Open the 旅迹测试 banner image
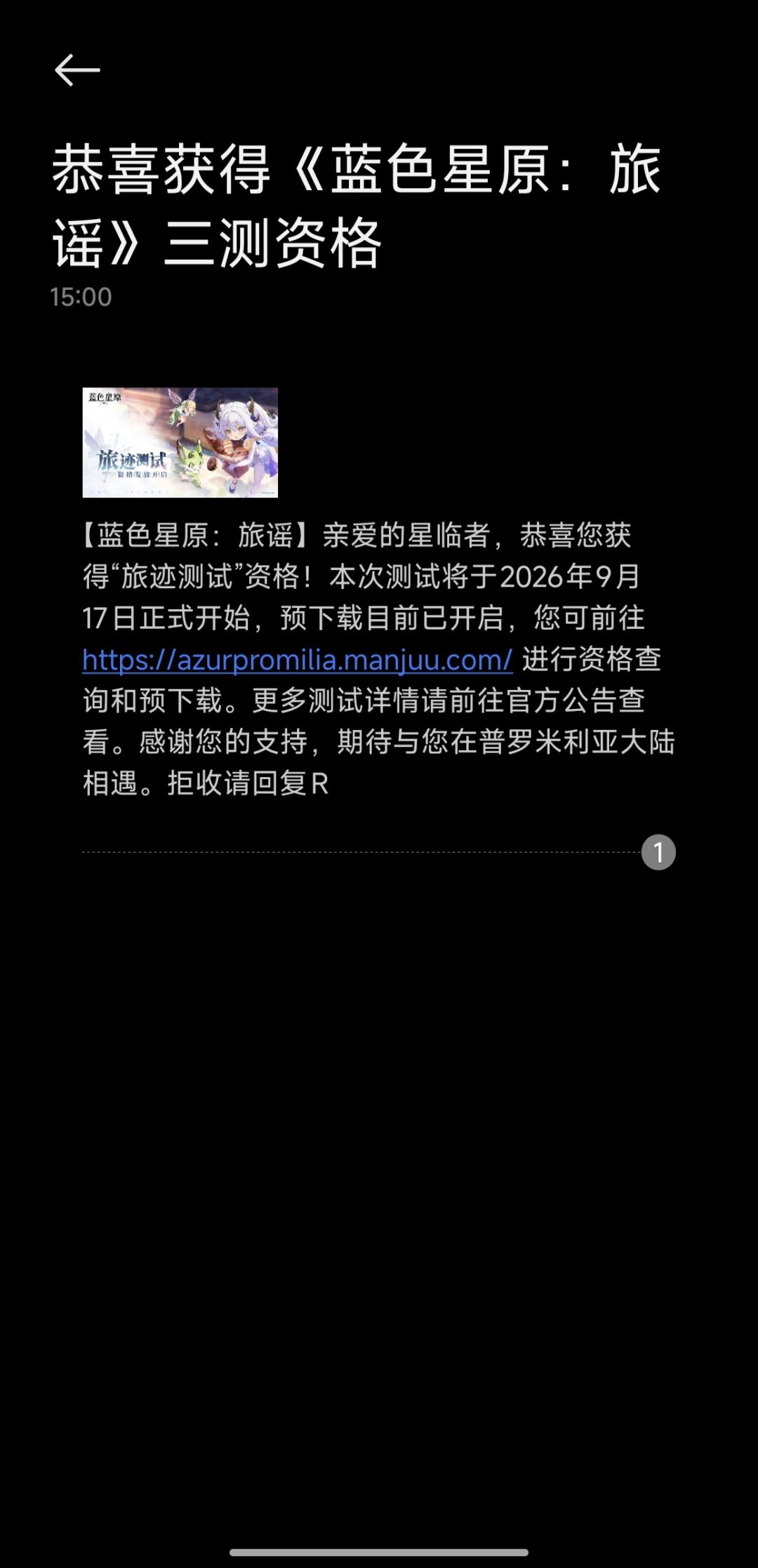The image size is (758, 1568). [x=180, y=442]
